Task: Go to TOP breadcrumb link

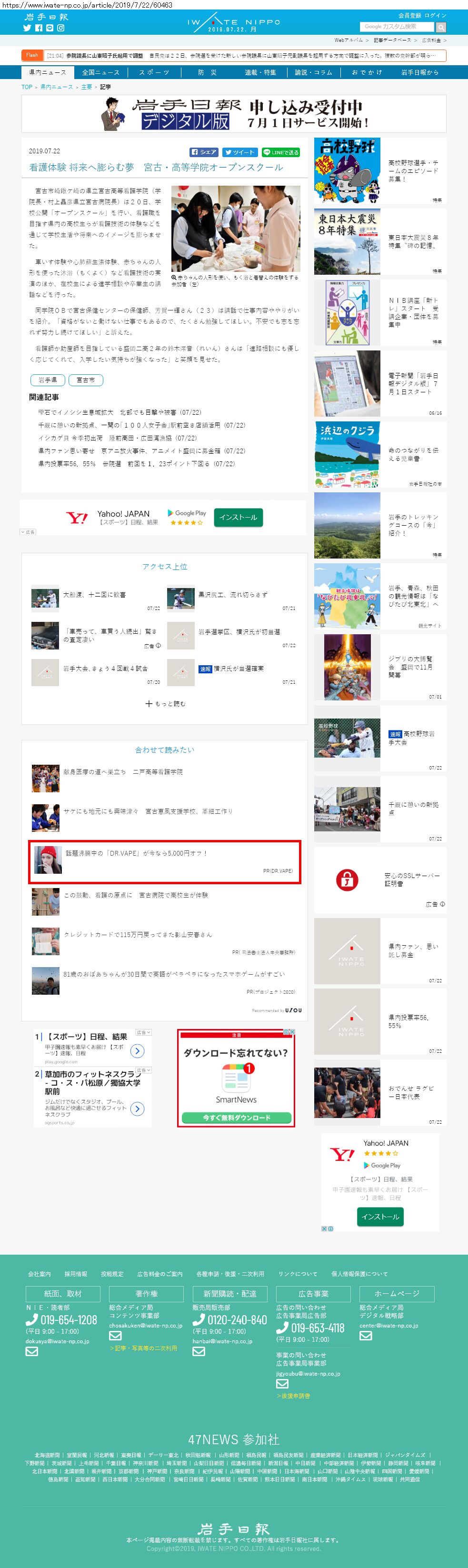Action: 27,87
